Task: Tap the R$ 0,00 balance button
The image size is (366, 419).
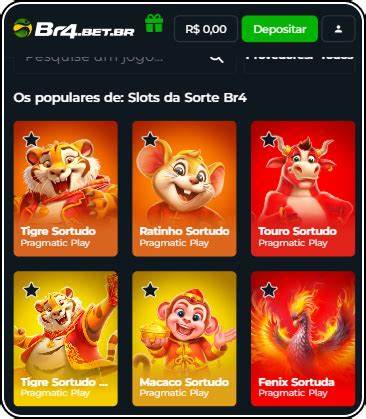Action: pyautogui.click(x=206, y=29)
